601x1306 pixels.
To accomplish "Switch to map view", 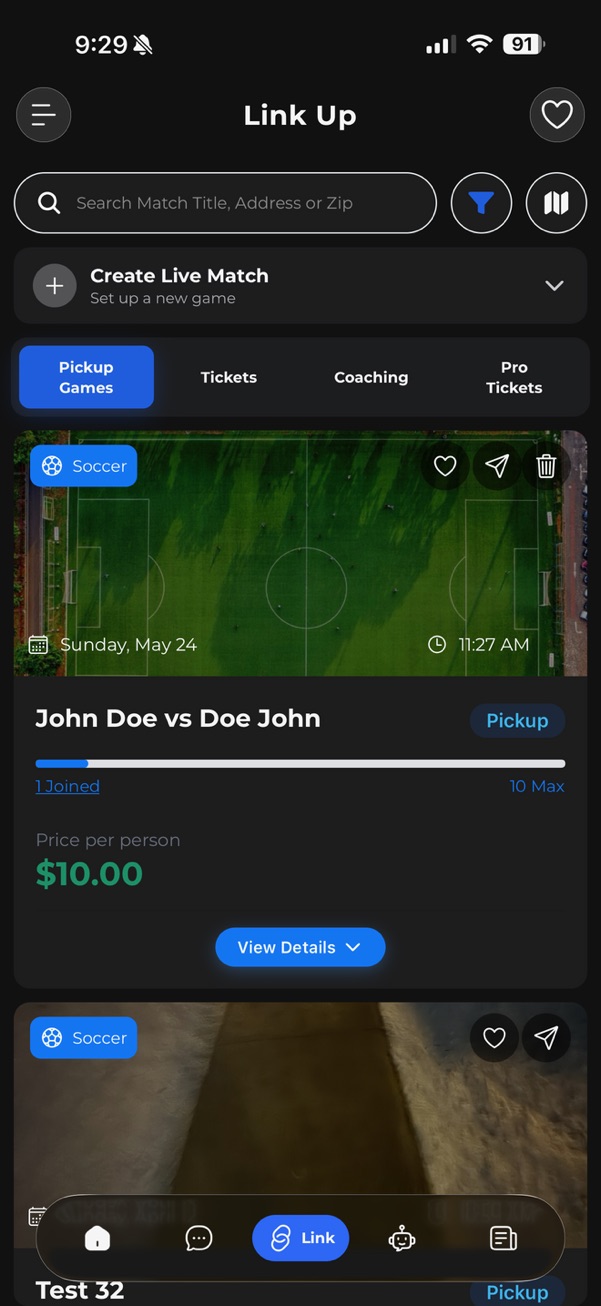I will 556,203.
